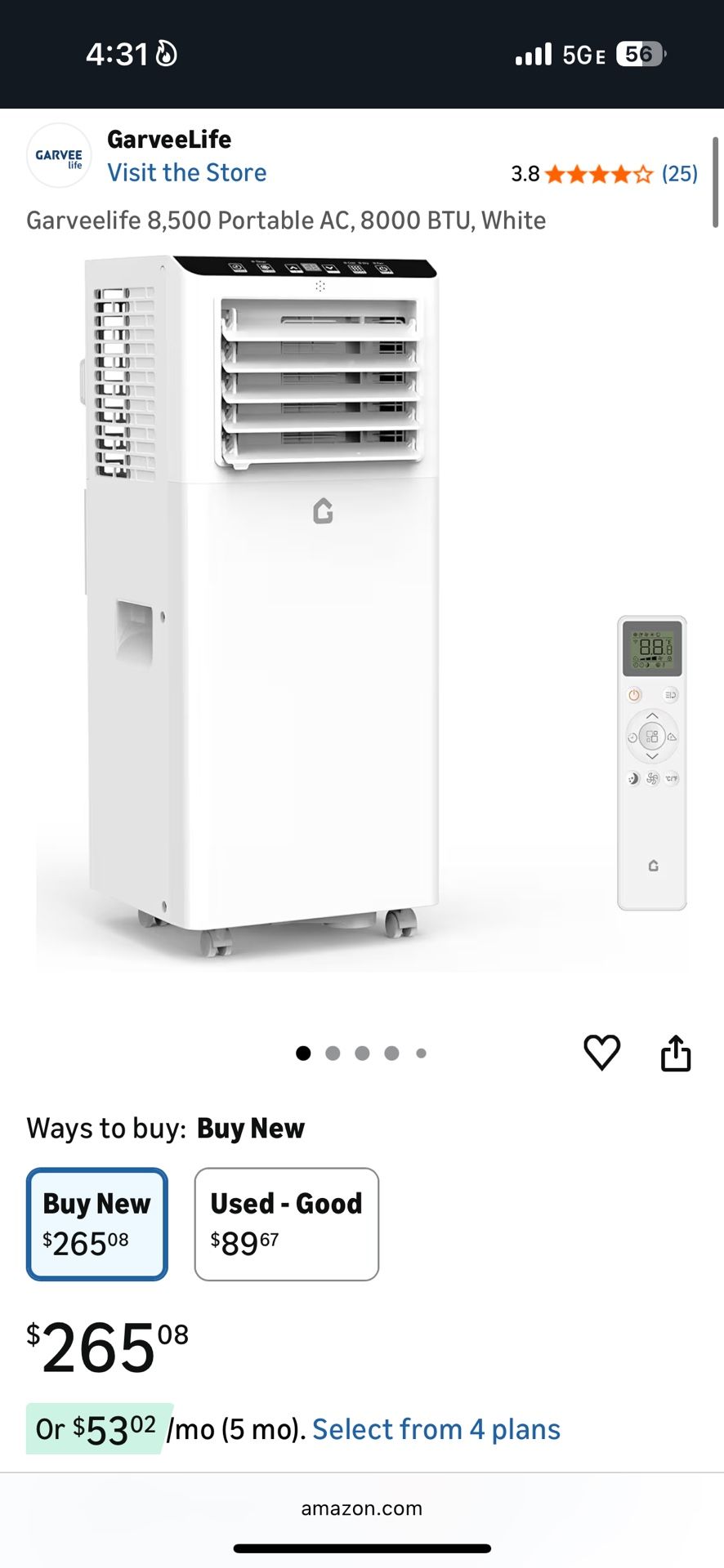Screen dimensions: 724x1568
Task: Tap the first filled carousel dot
Action: point(302,1053)
